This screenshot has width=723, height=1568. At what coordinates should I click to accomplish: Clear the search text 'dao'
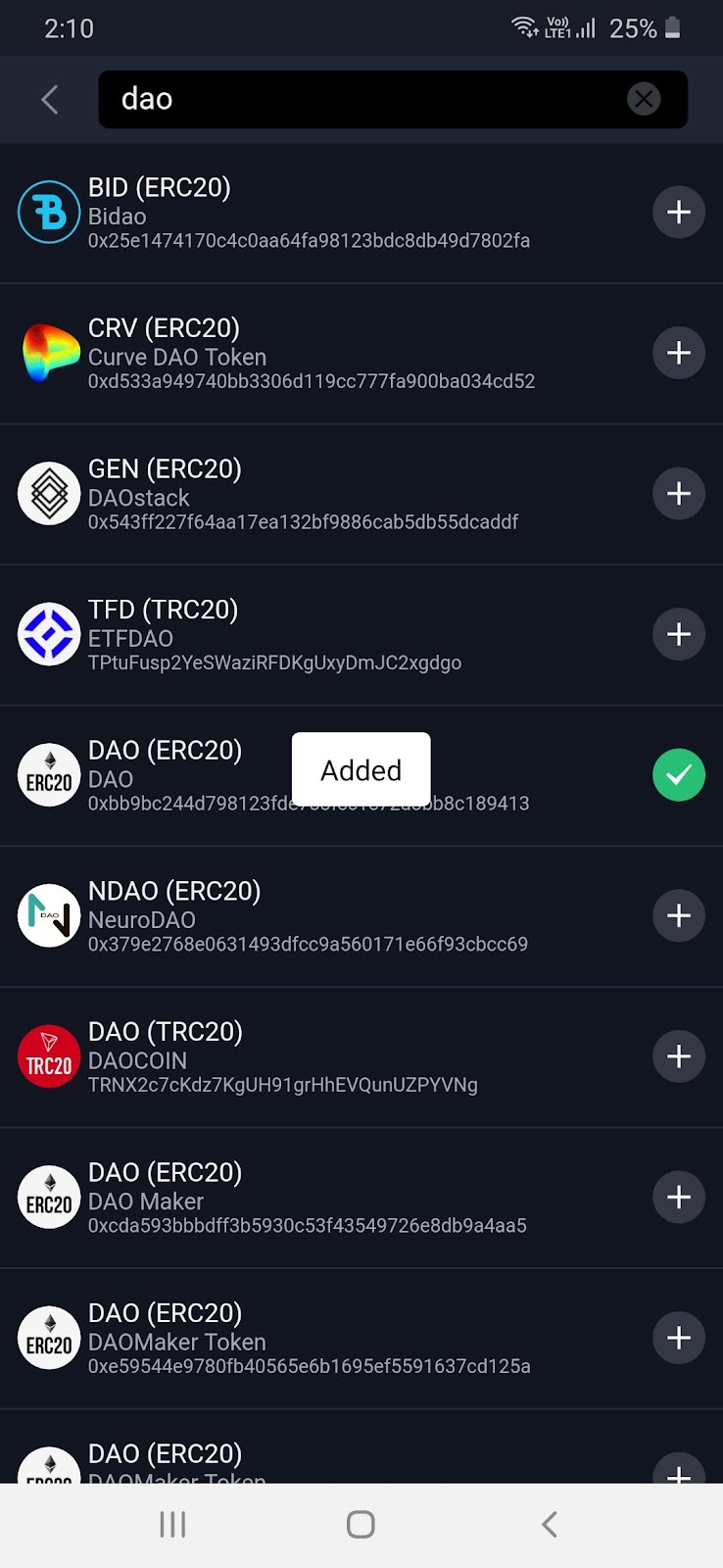pos(644,99)
